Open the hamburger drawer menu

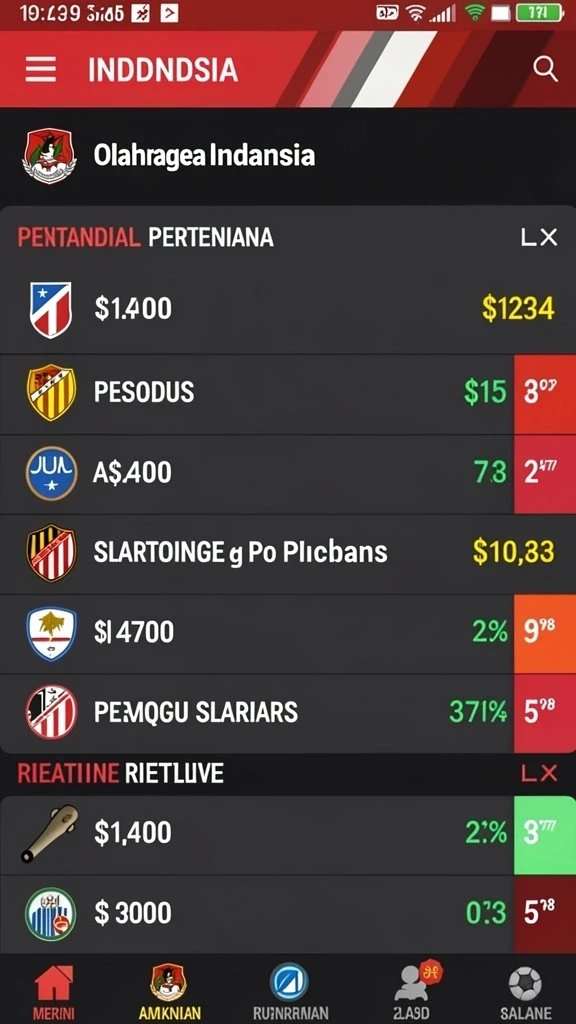(40, 69)
